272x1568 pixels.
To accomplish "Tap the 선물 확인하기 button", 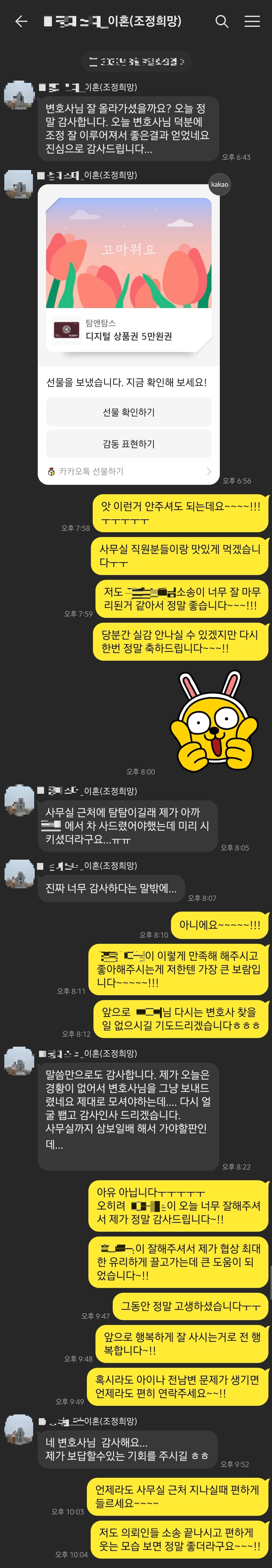I will click(x=128, y=412).
